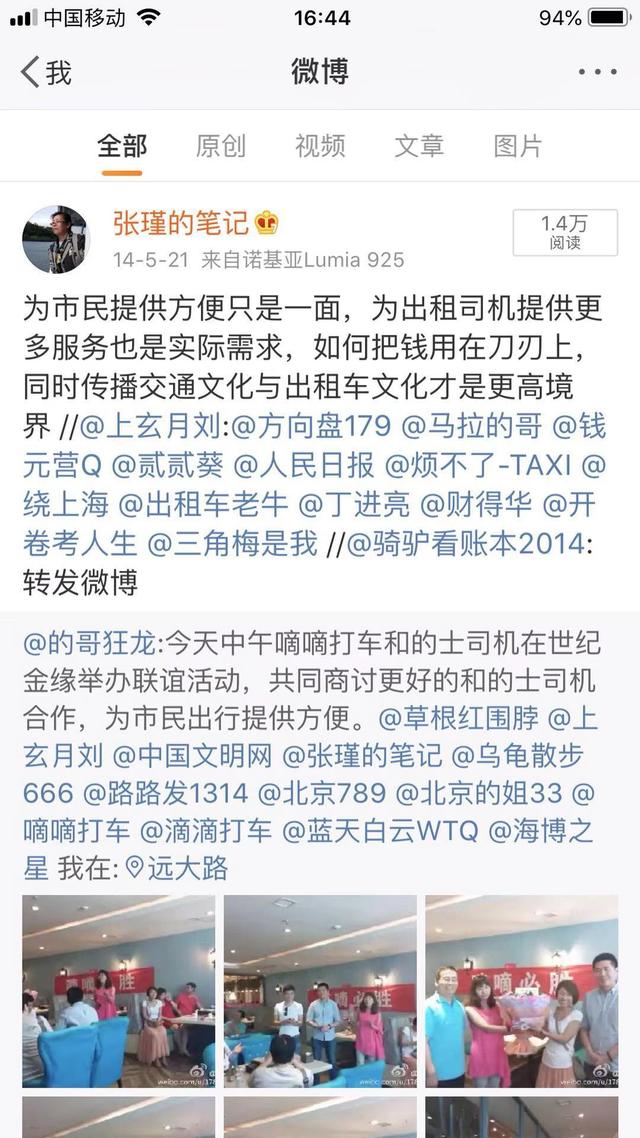The image size is (640, 1138).
Task: Select the 全部 tab
Action: [122, 146]
